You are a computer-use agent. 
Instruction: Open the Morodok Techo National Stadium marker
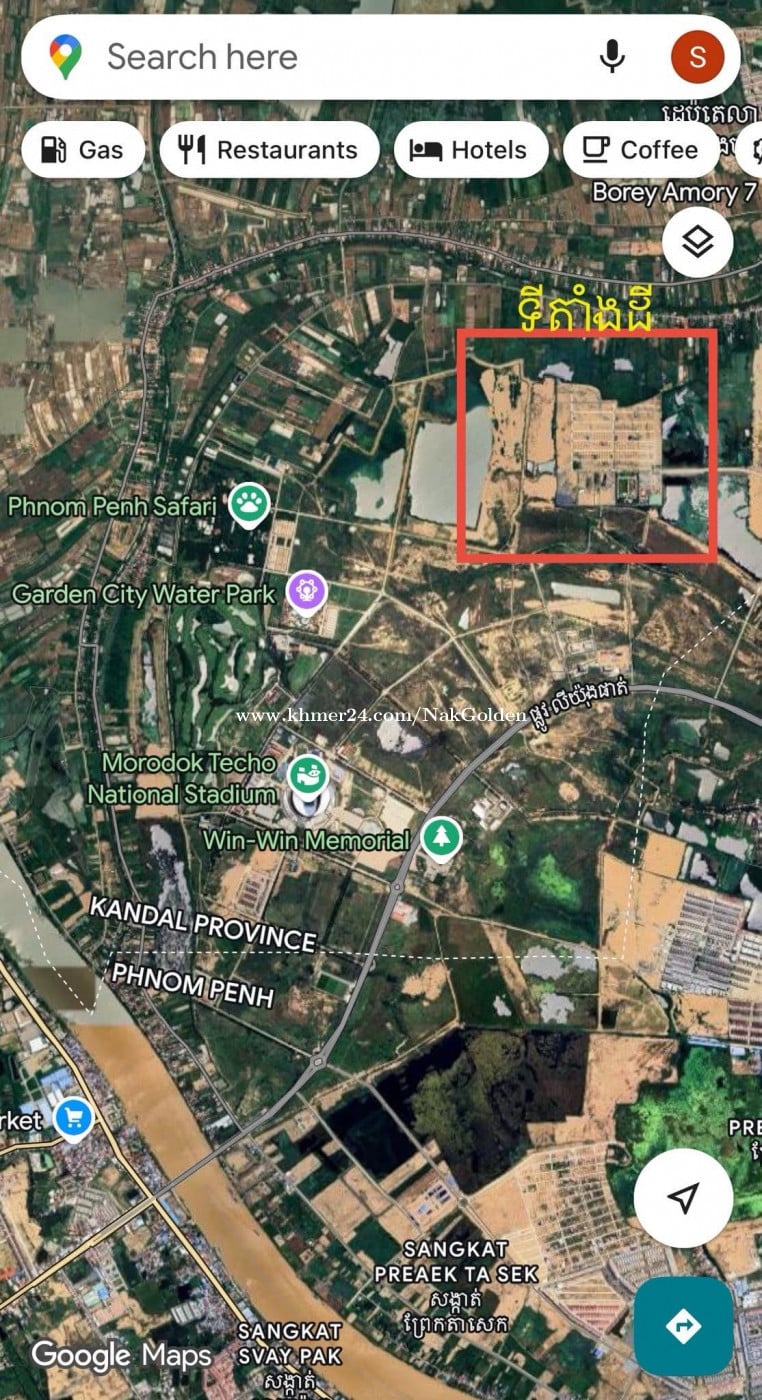tap(307, 776)
